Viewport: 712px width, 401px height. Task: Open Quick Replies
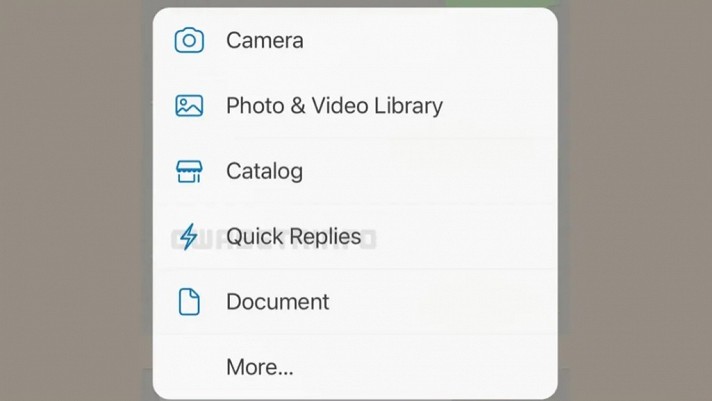[x=293, y=237]
